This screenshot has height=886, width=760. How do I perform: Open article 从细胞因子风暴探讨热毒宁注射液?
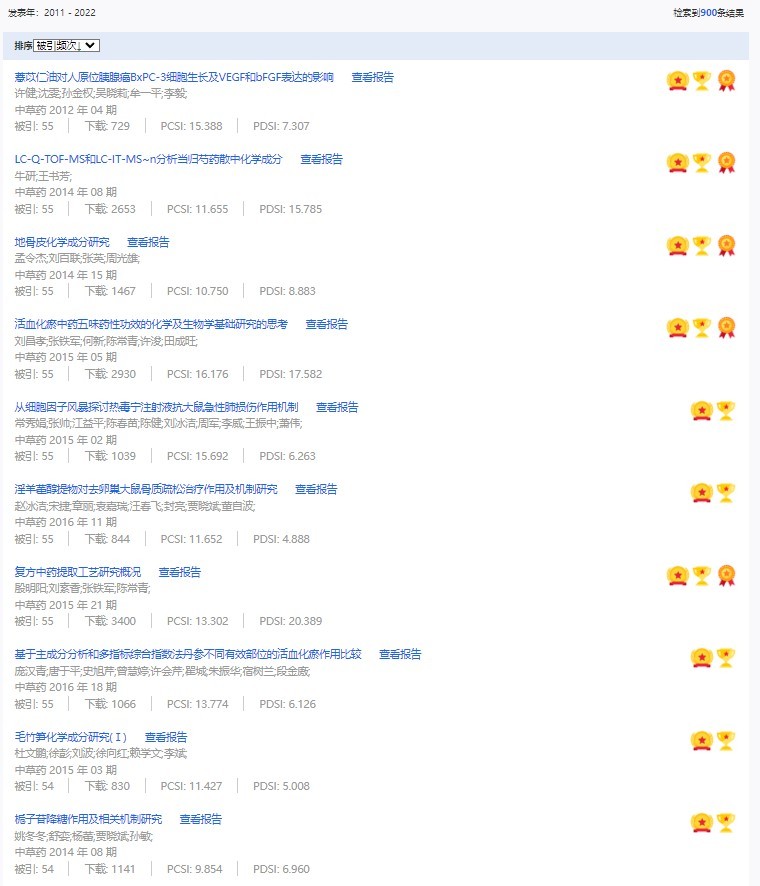click(x=156, y=407)
